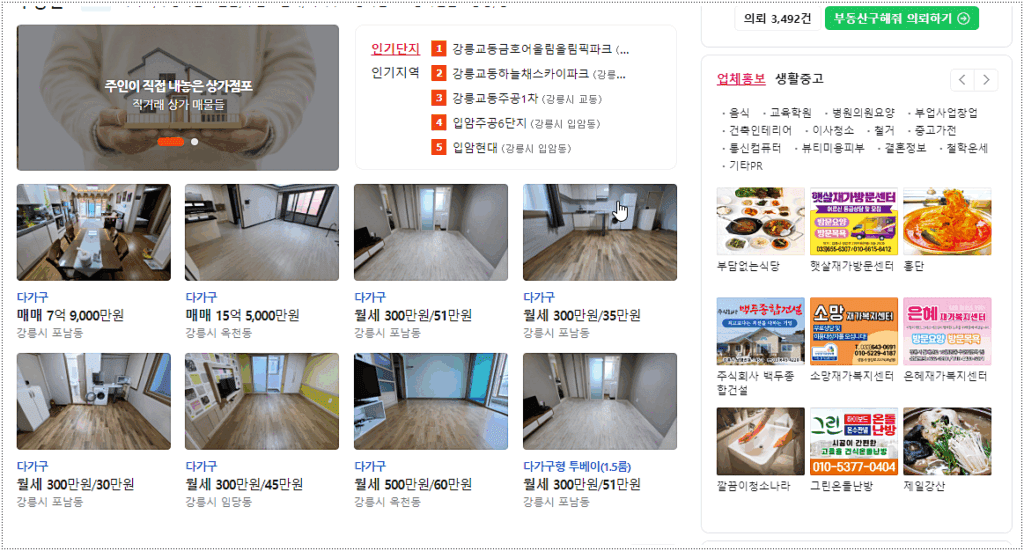Open 강릉교동금호어울림올림픽파크 ranked first
The height and width of the screenshot is (551, 1024).
[x=540, y=48]
